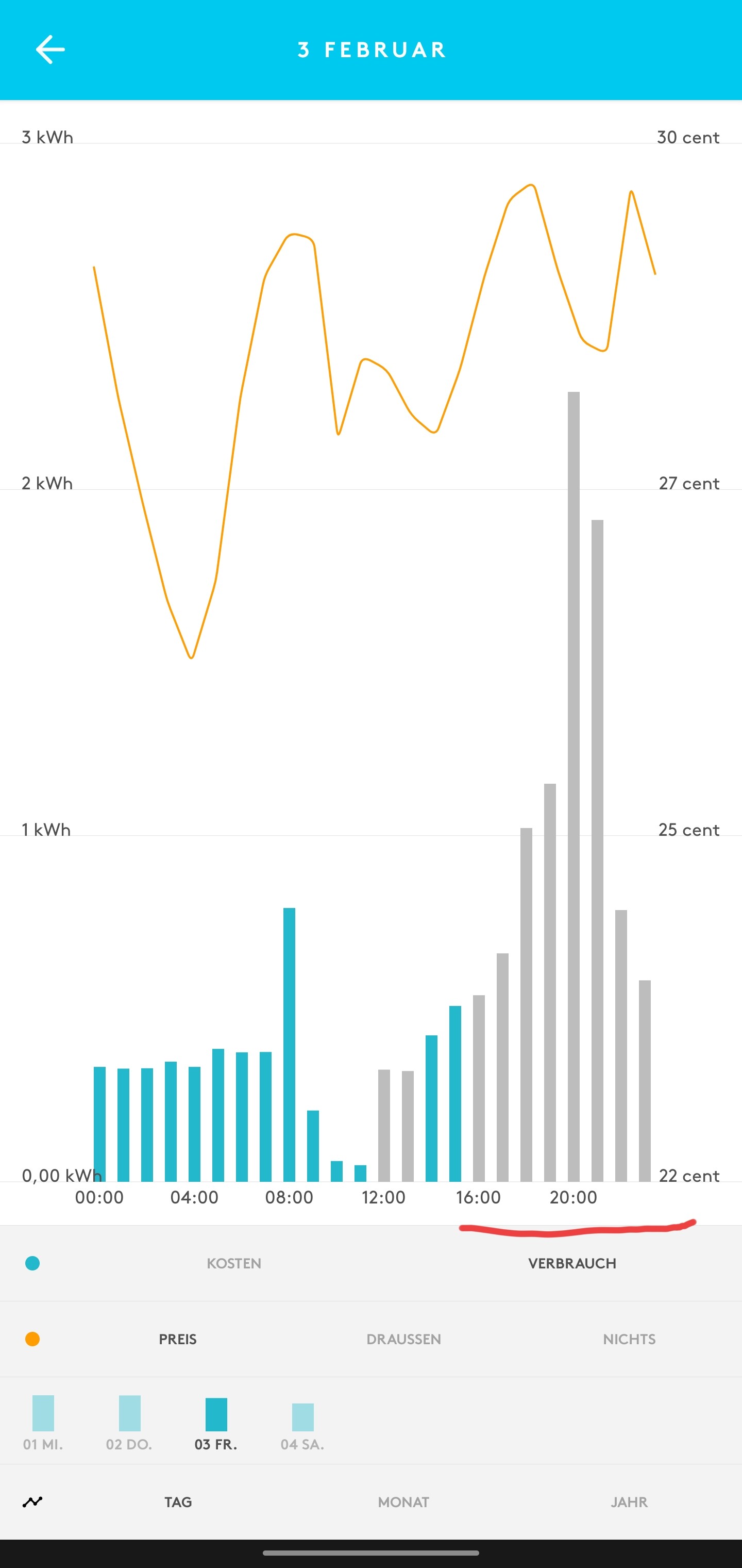This screenshot has width=742, height=1568.
Task: Select the Verbrauch view
Action: point(572,1263)
